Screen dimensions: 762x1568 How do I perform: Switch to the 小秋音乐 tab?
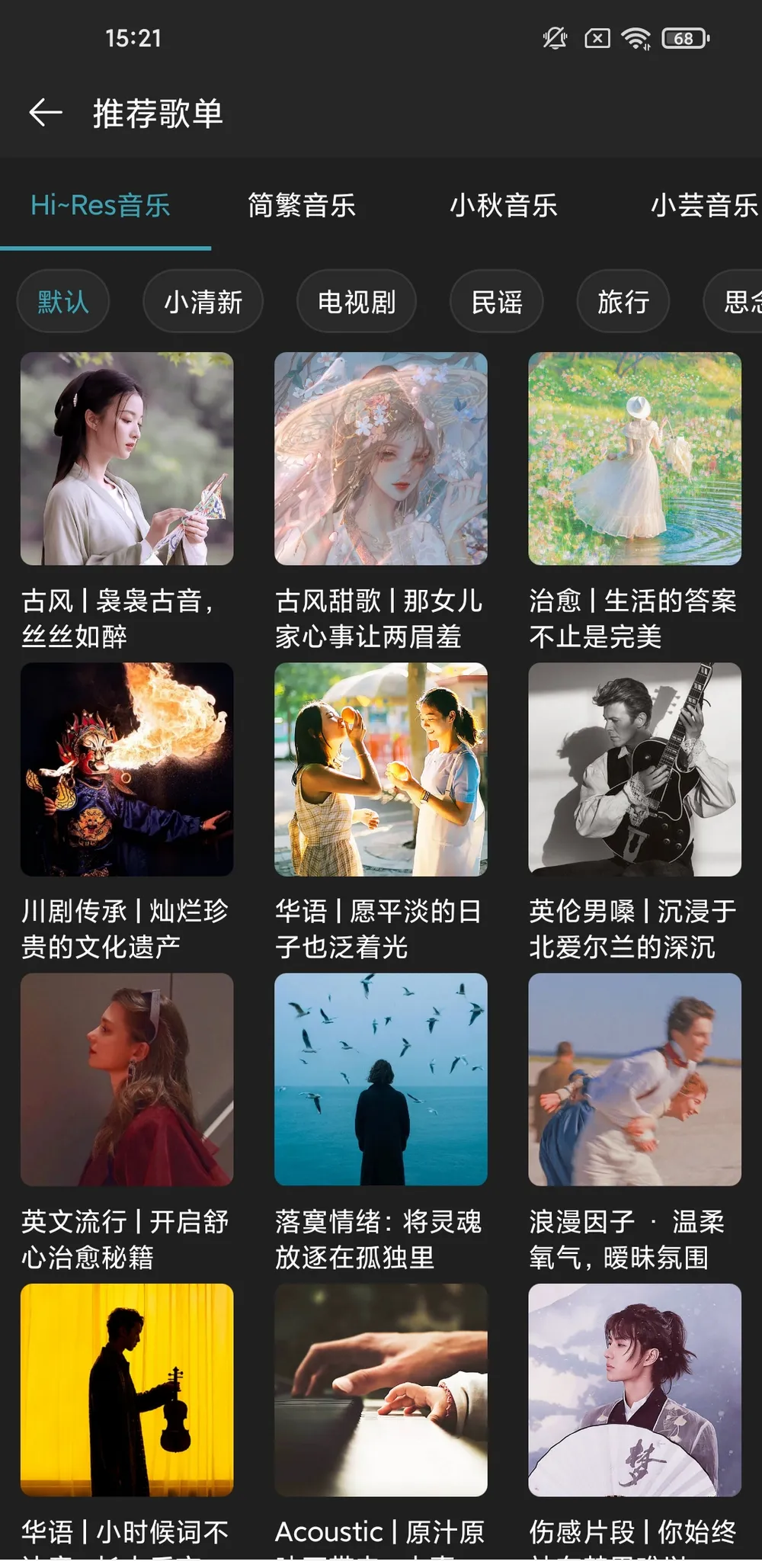click(x=503, y=205)
